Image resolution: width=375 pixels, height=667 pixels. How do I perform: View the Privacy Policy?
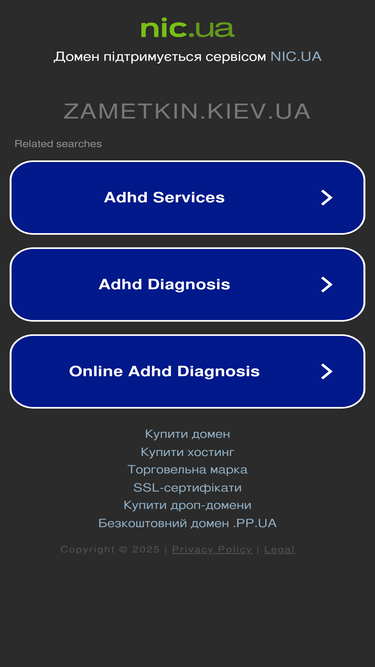(x=212, y=550)
